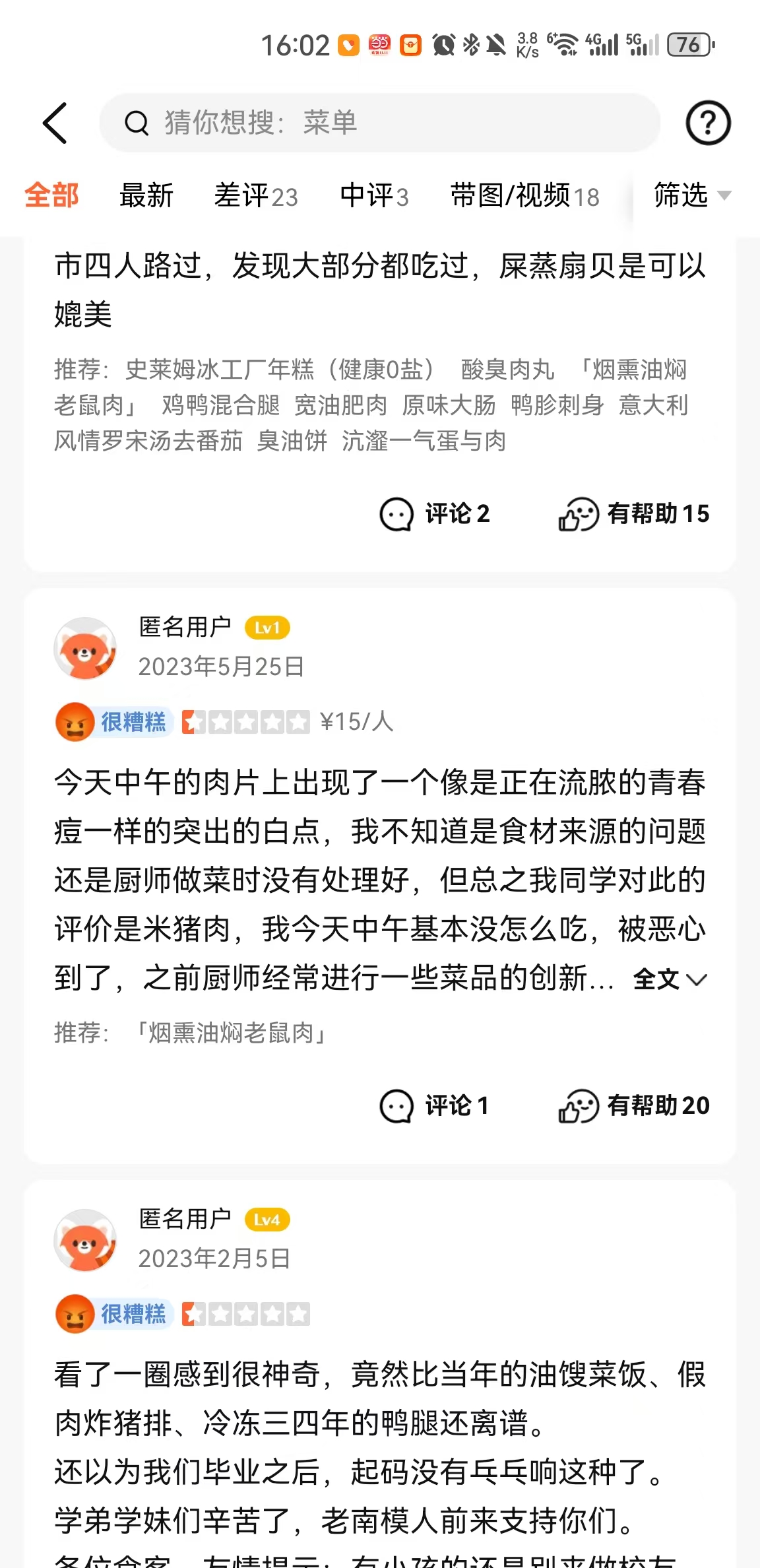
Task: Go back using the top-left arrow
Action: 55,123
